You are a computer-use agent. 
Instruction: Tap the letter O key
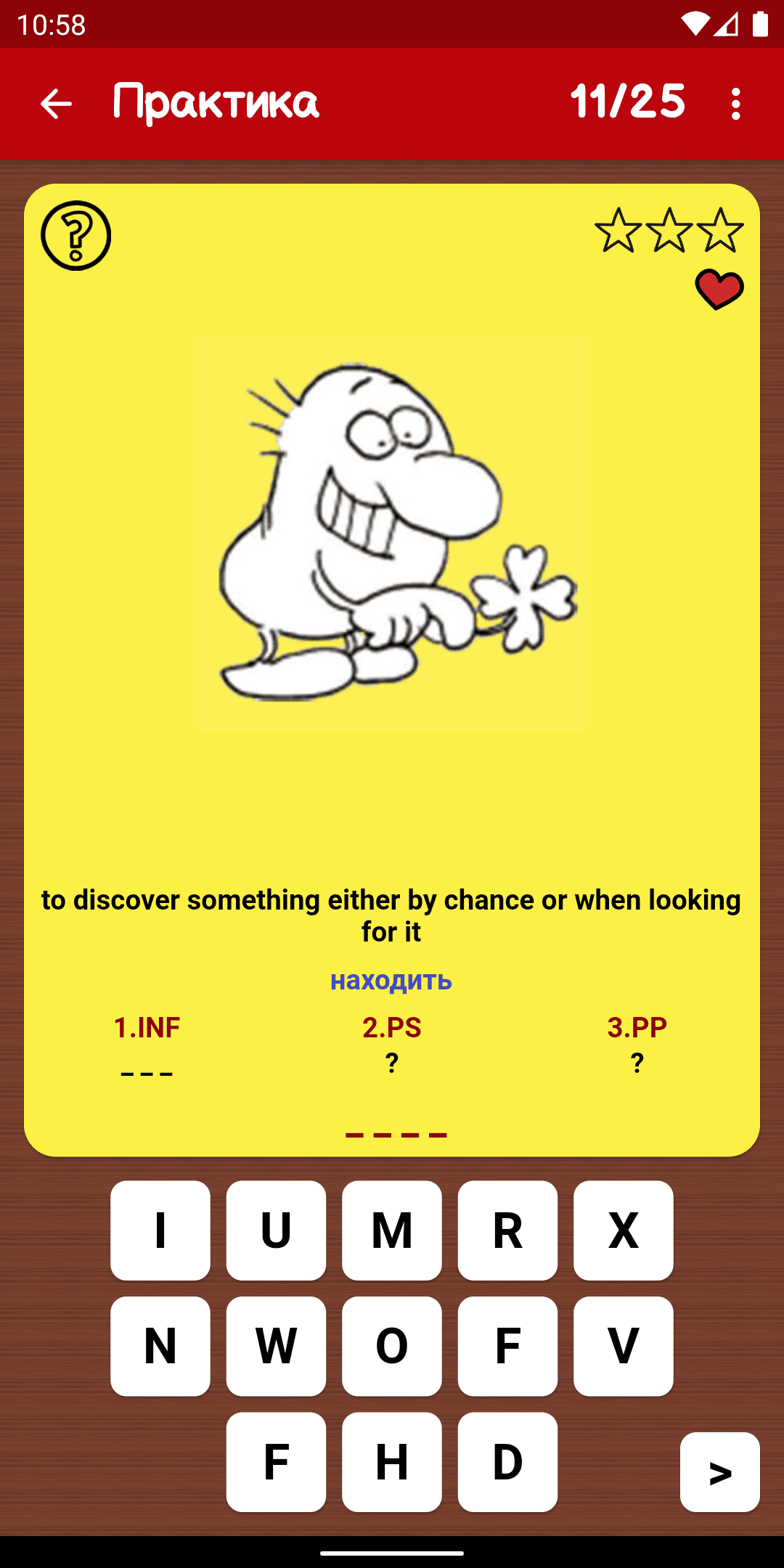(392, 1346)
